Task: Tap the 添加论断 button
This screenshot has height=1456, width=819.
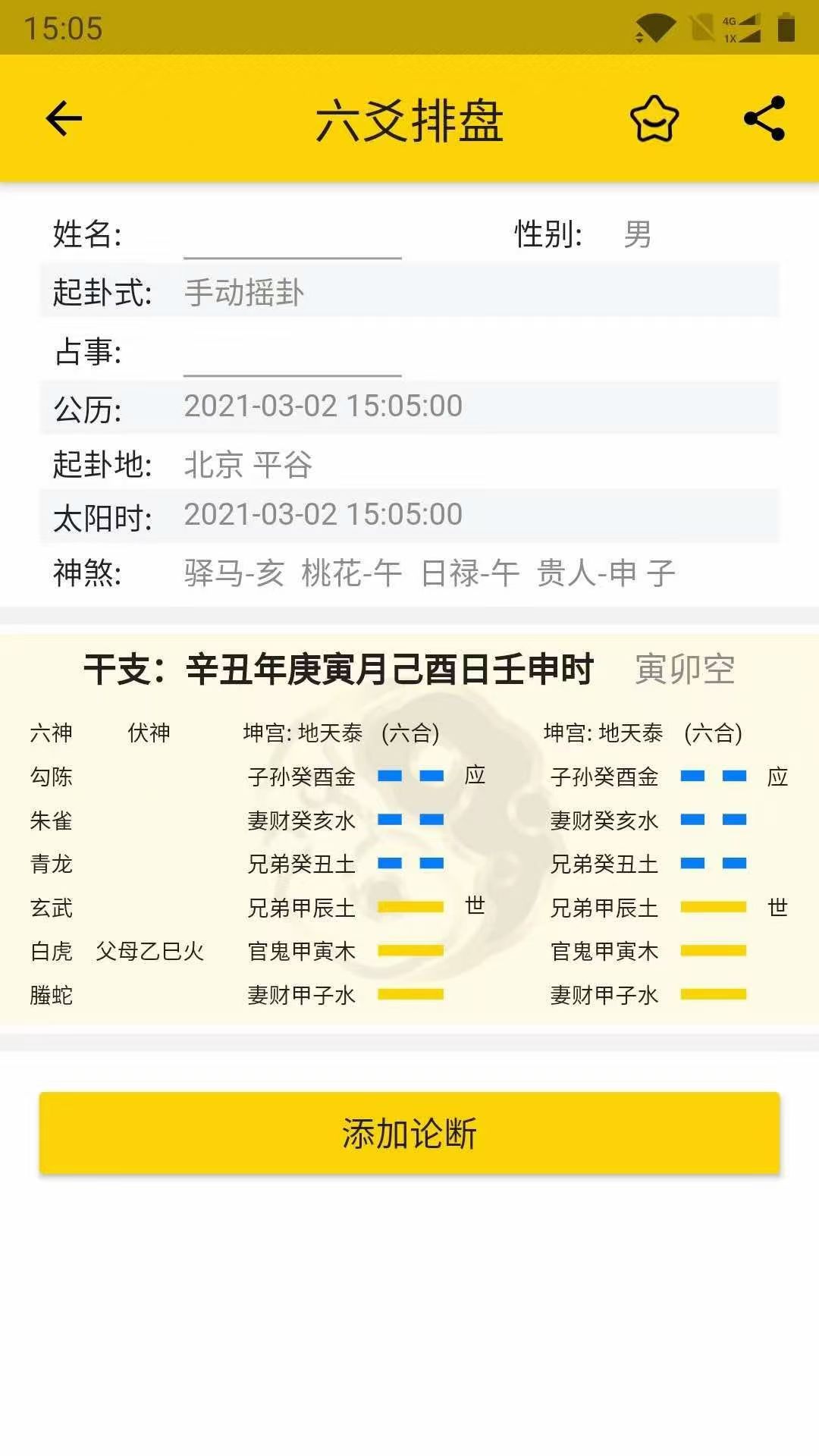Action: coord(409,1133)
